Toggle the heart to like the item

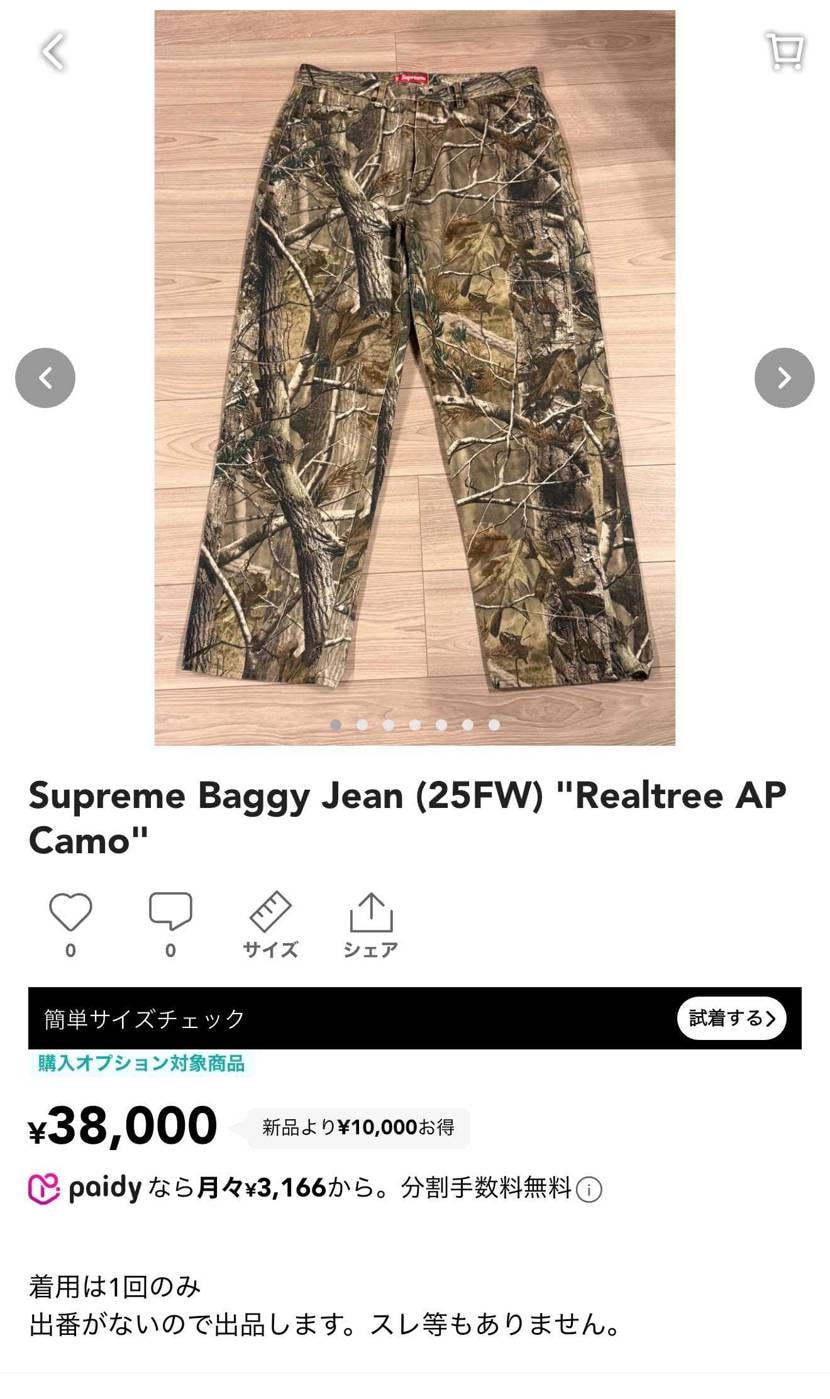[x=70, y=911]
